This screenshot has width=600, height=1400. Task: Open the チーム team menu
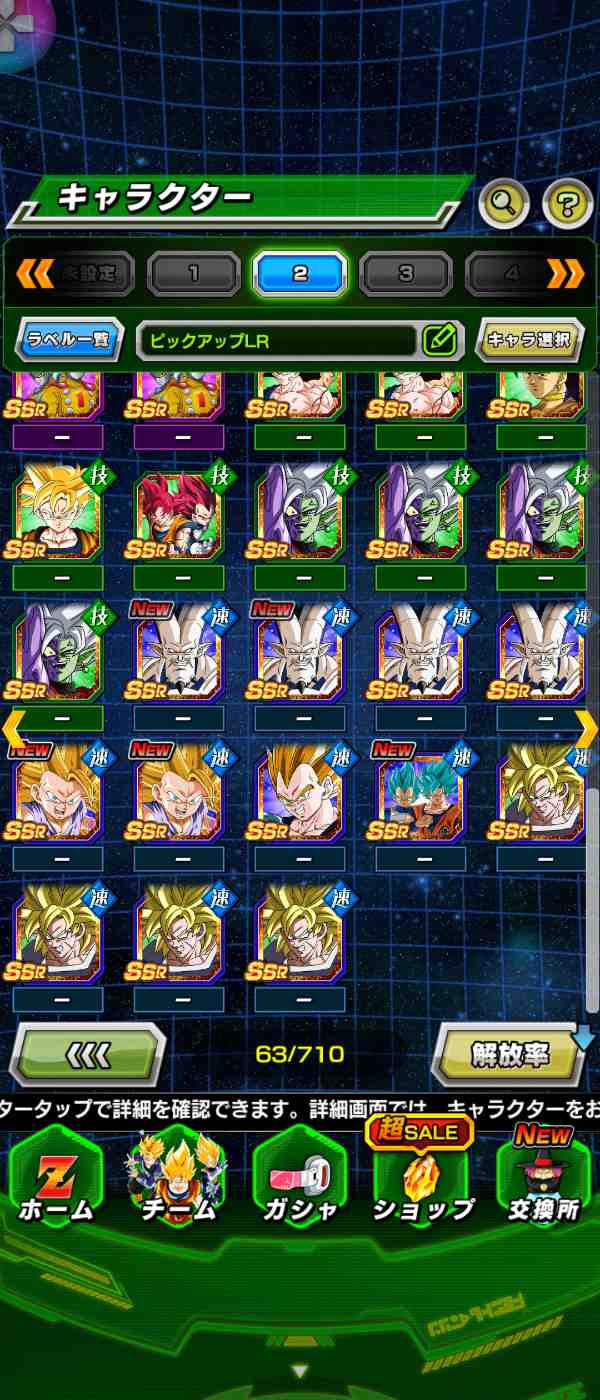point(177,1178)
